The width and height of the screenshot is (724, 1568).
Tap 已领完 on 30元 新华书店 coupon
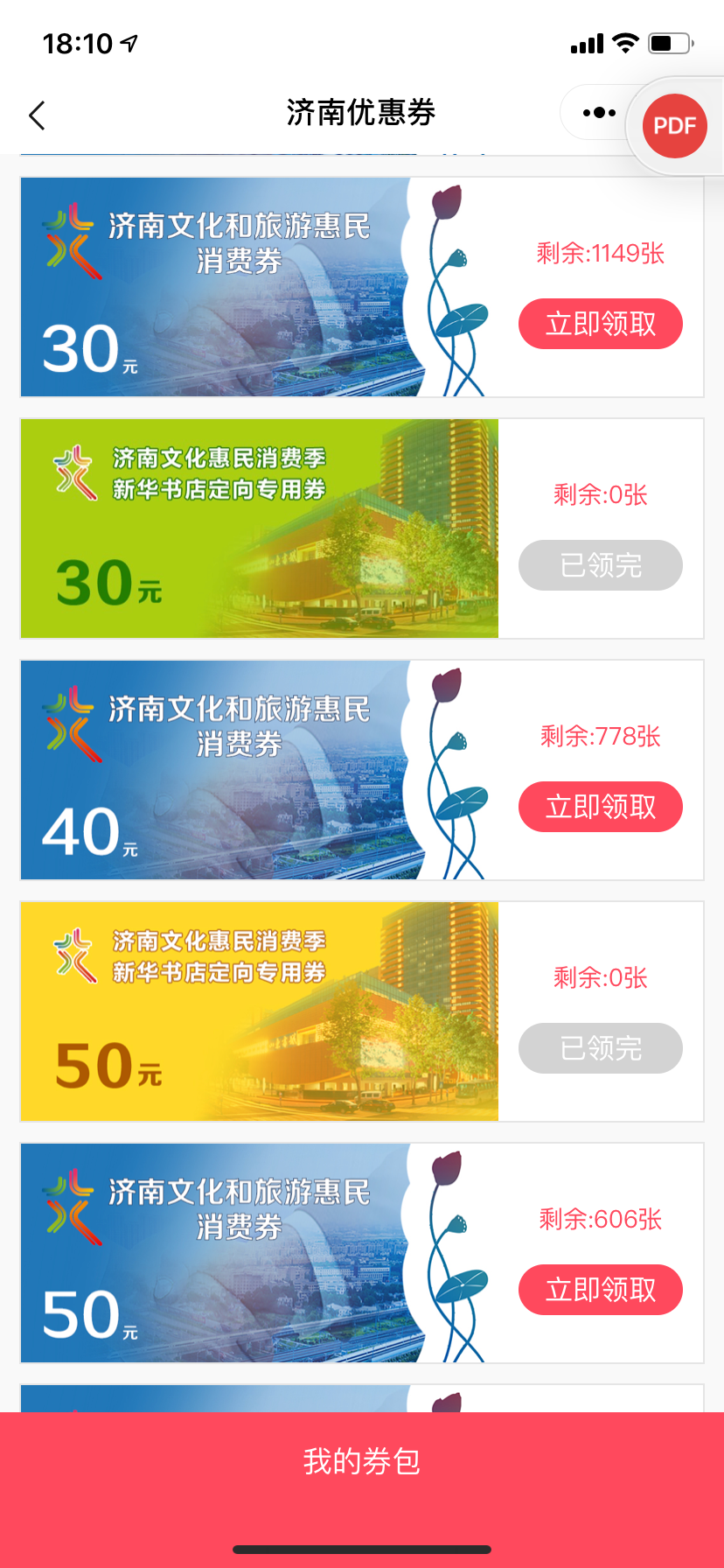pyautogui.click(x=600, y=565)
